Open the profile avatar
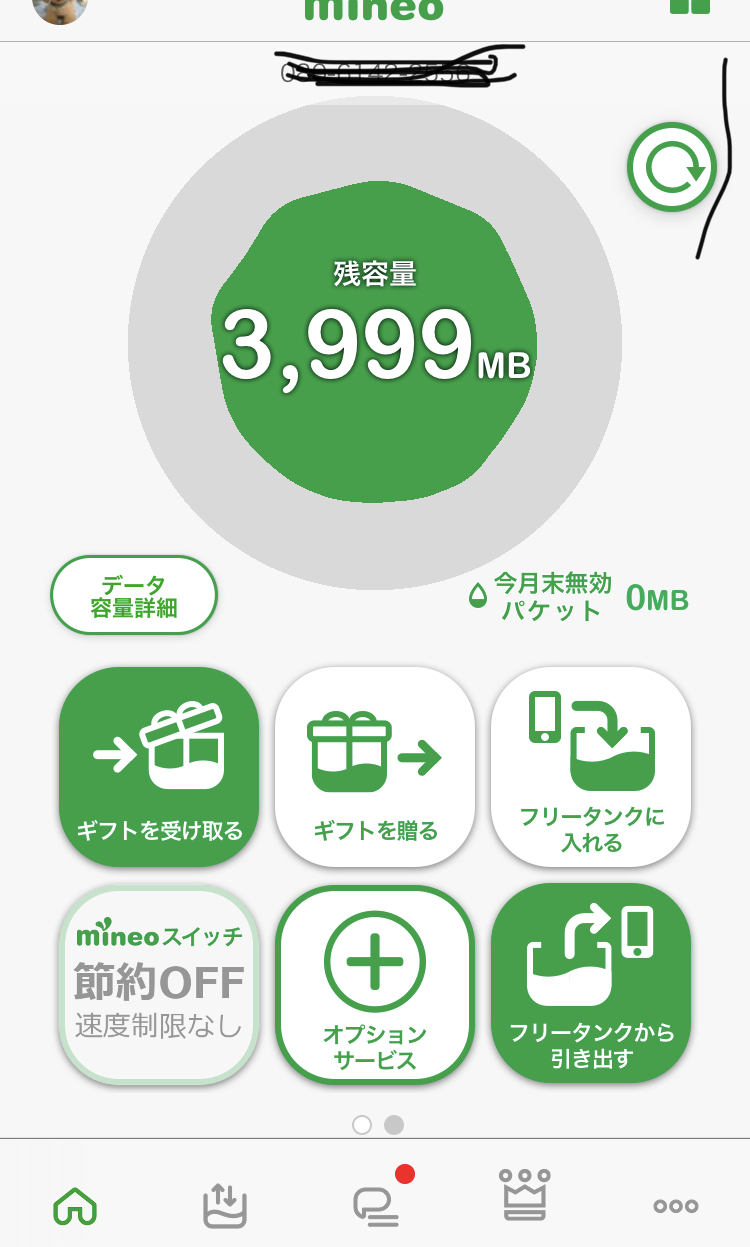Image resolution: width=750 pixels, height=1247 pixels. click(60, 8)
